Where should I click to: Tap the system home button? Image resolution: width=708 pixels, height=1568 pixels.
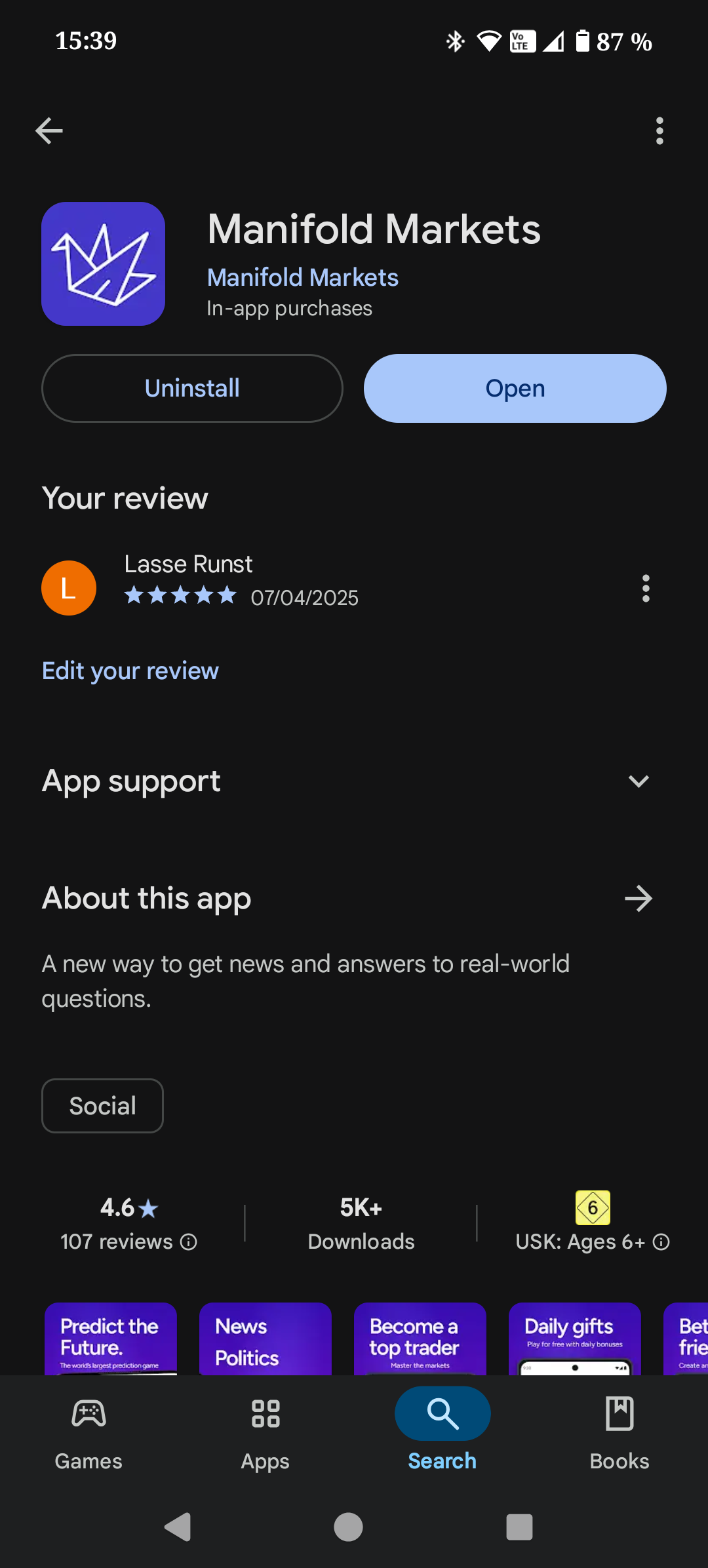348,1527
